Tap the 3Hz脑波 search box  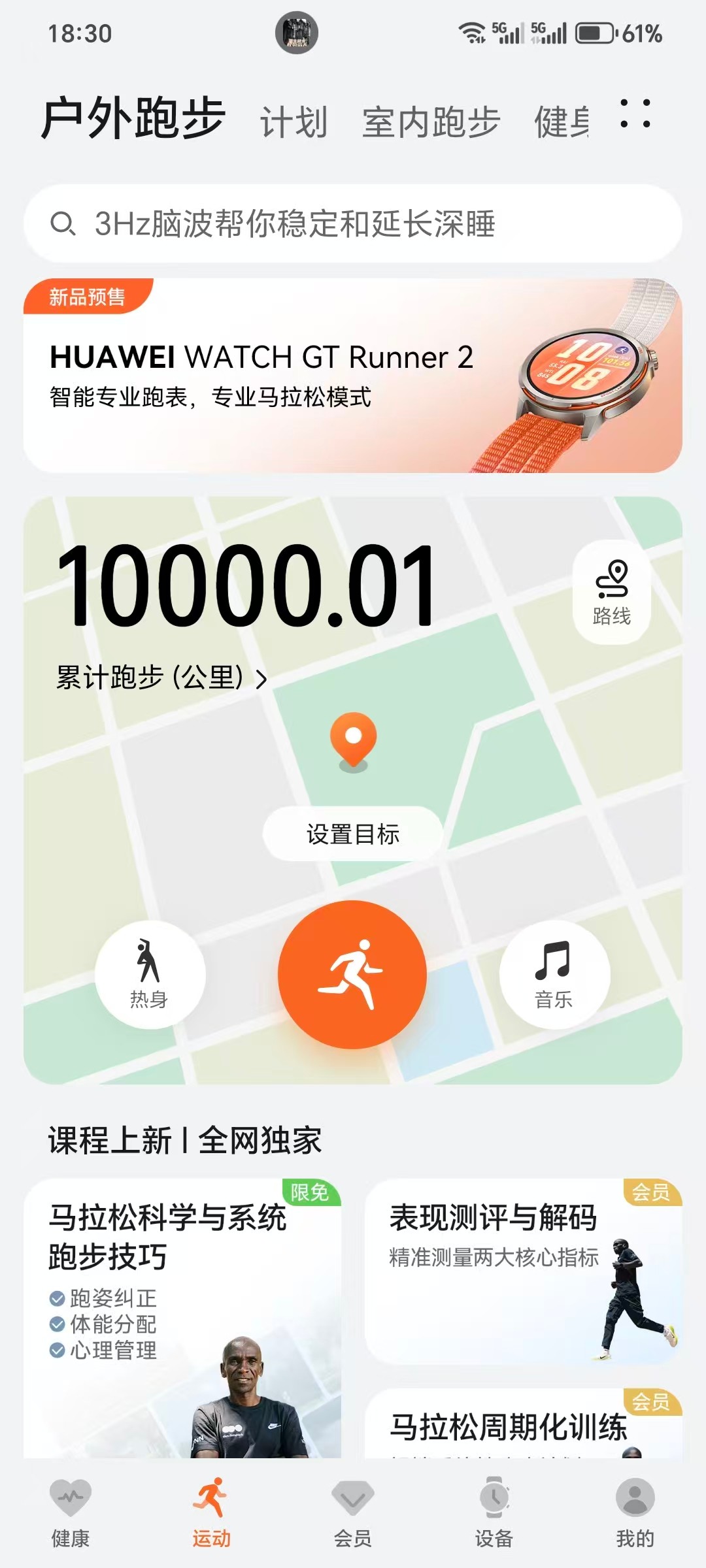point(353,224)
